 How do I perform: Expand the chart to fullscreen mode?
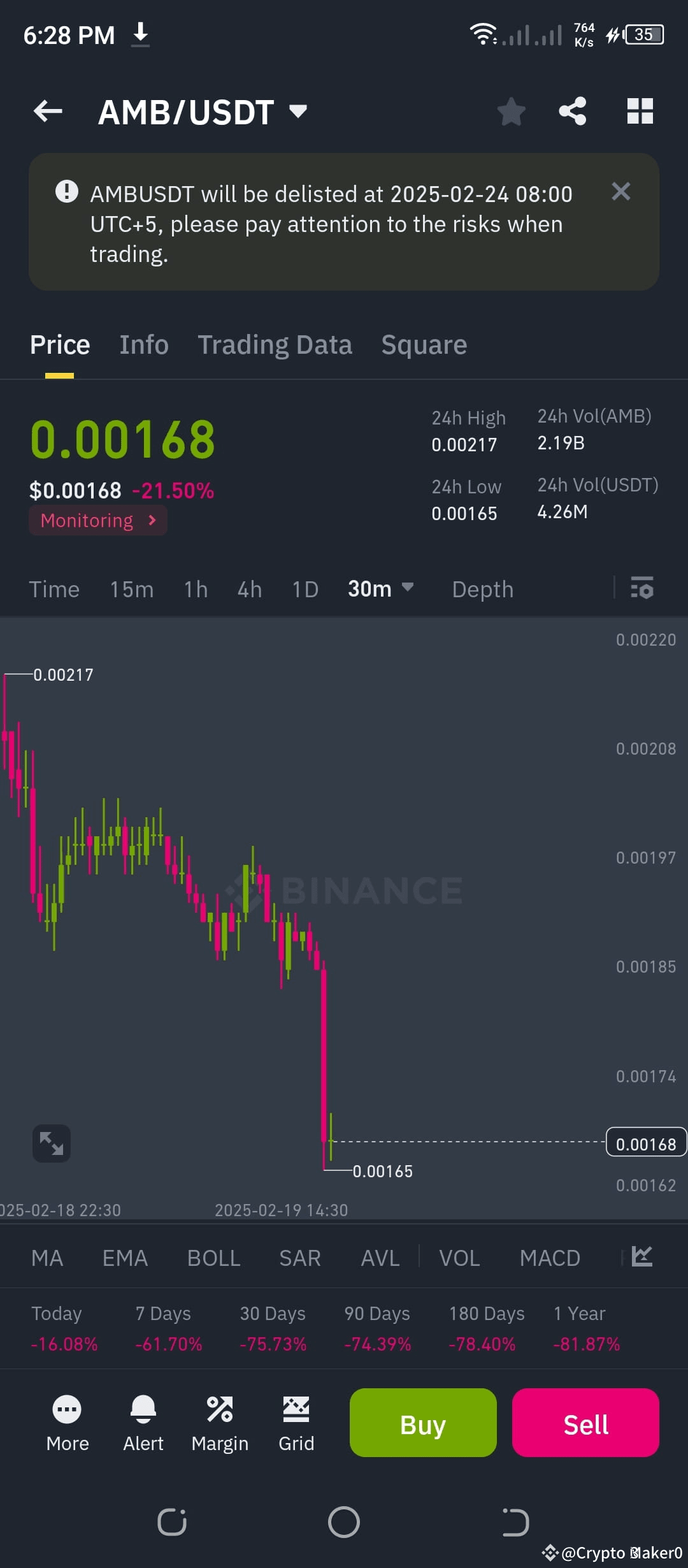pyautogui.click(x=51, y=1143)
